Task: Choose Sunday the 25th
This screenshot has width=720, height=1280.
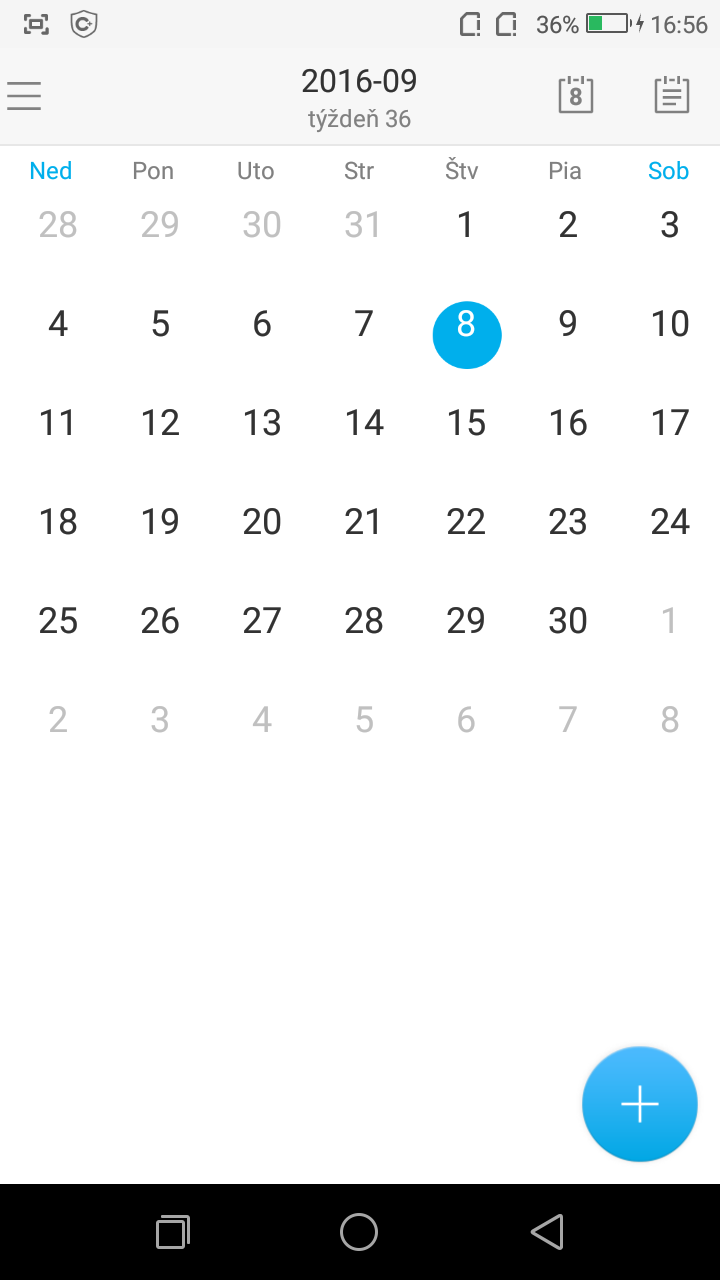Action: tap(58, 621)
